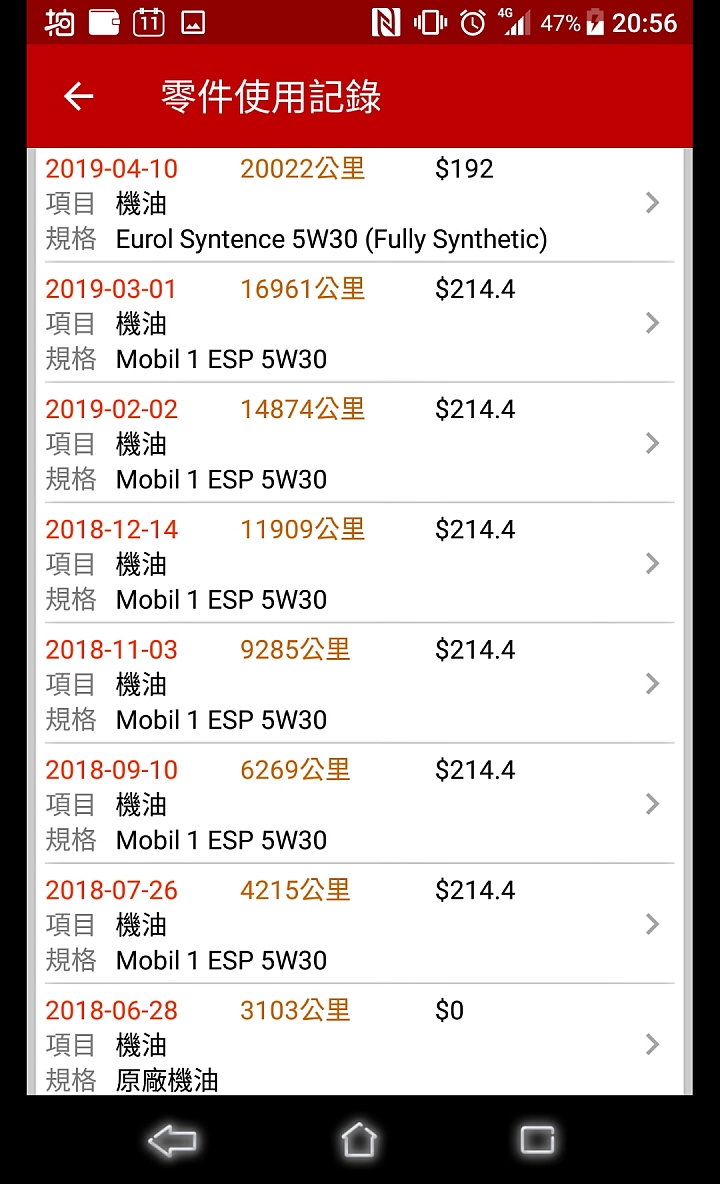View the 2019-02-02 14874公里 oil record

click(x=359, y=443)
